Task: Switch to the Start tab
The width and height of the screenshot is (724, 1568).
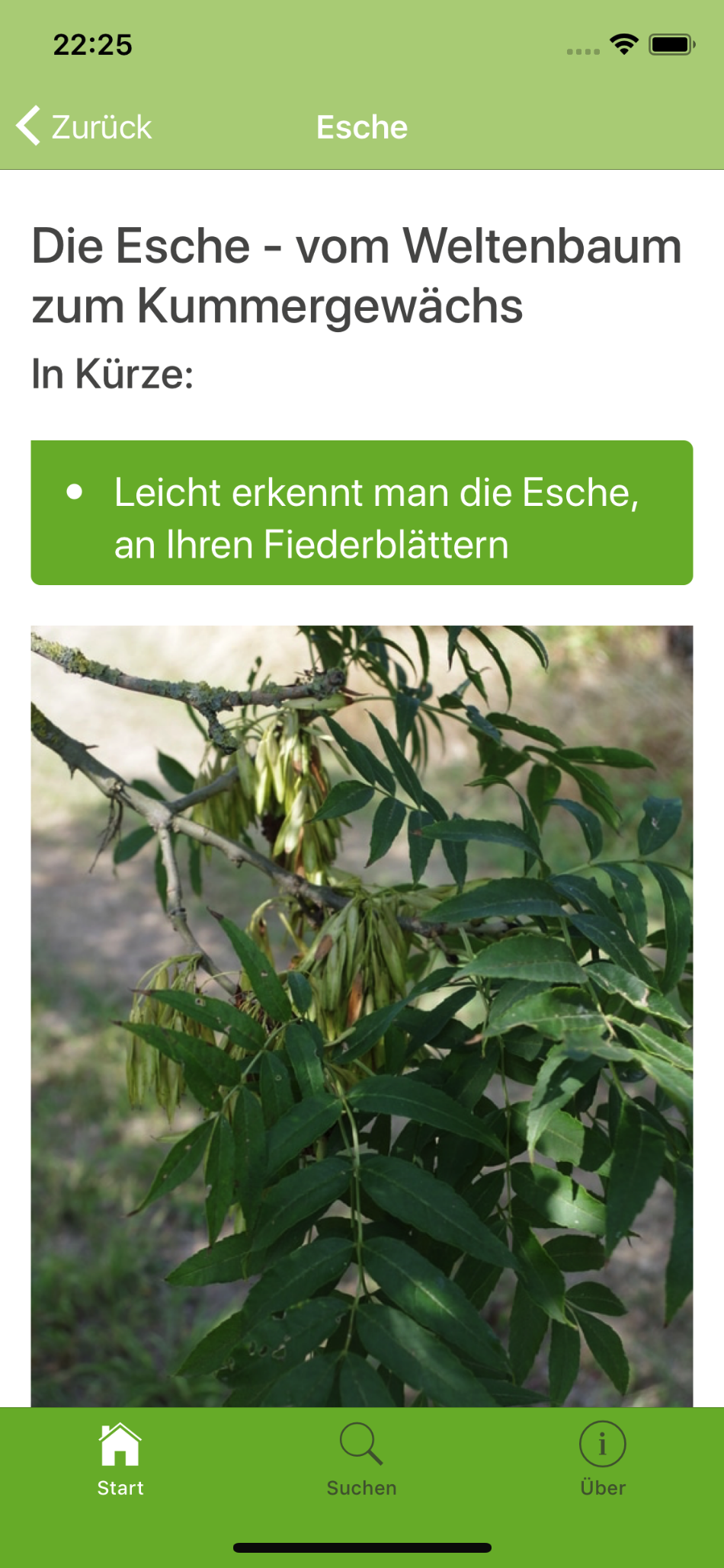Action: click(x=120, y=1459)
